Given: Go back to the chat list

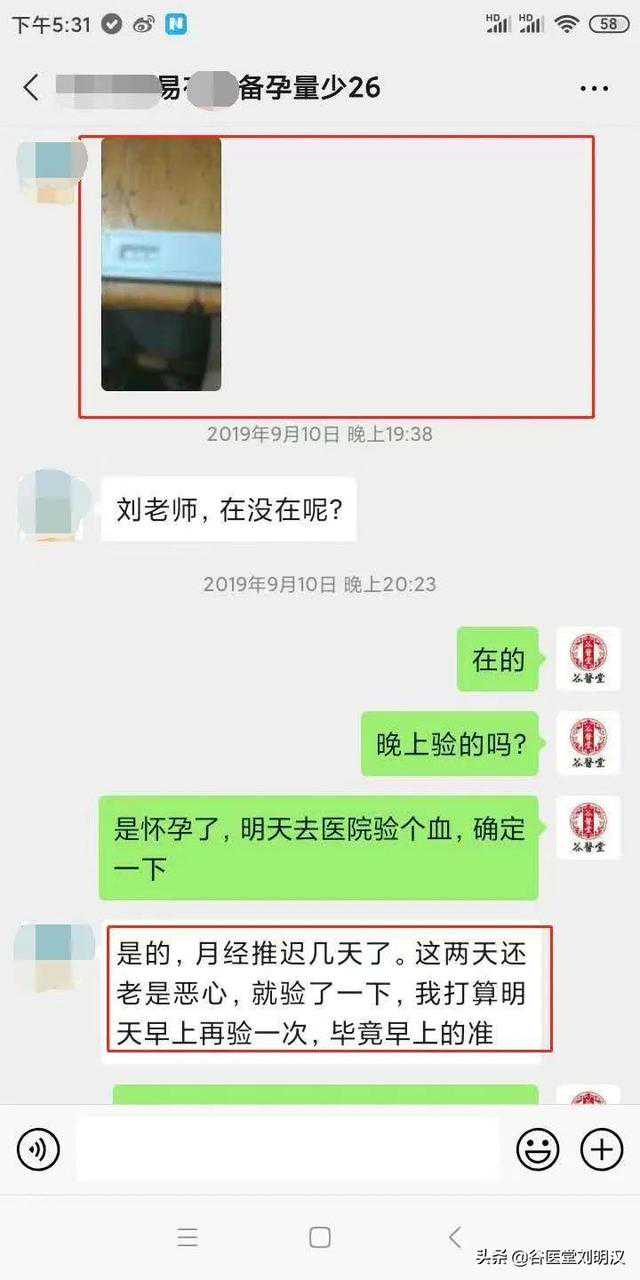Looking at the screenshot, I should click(x=31, y=87).
